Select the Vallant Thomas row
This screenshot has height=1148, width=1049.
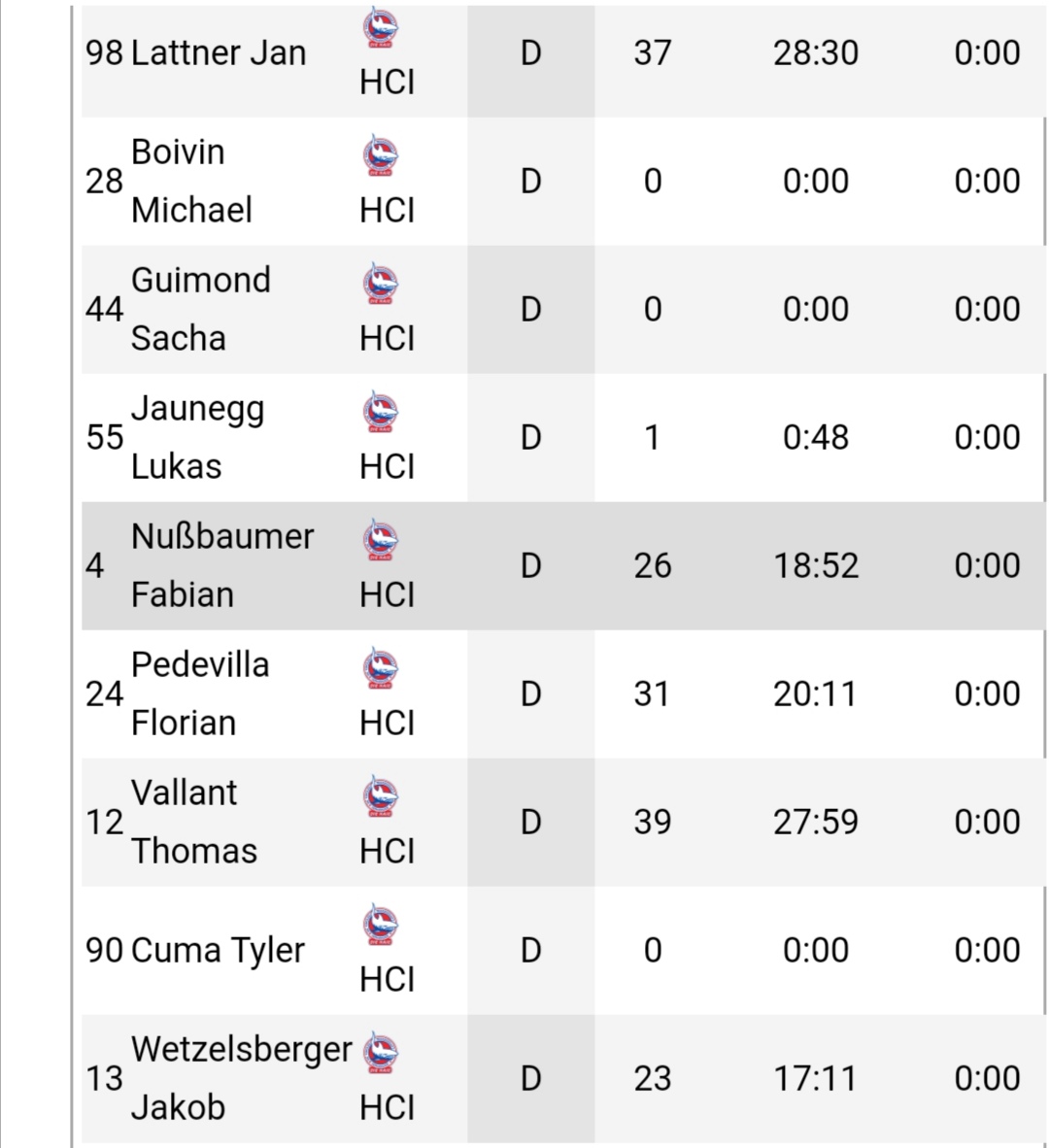194,823
